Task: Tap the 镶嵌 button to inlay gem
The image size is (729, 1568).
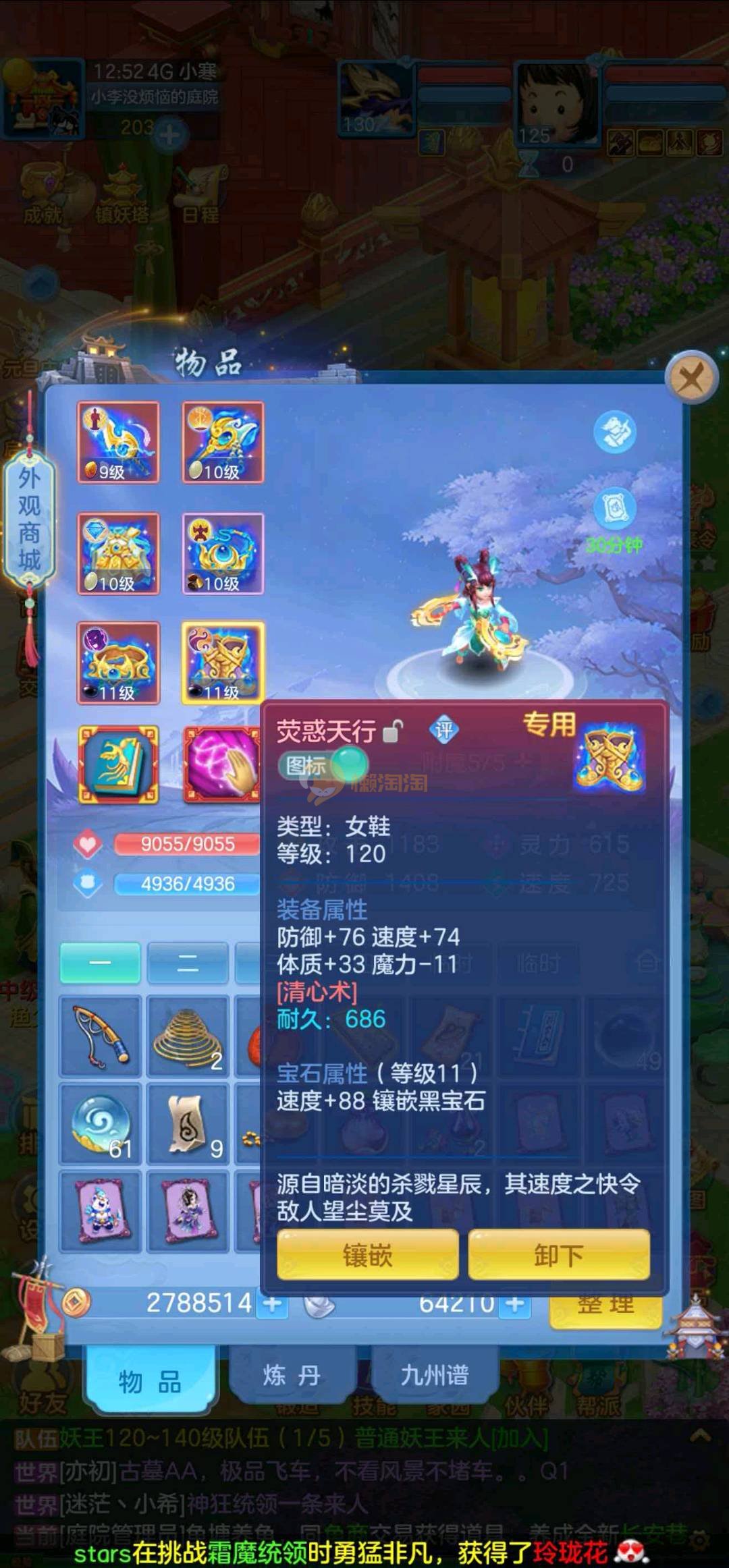Action: click(x=367, y=1255)
